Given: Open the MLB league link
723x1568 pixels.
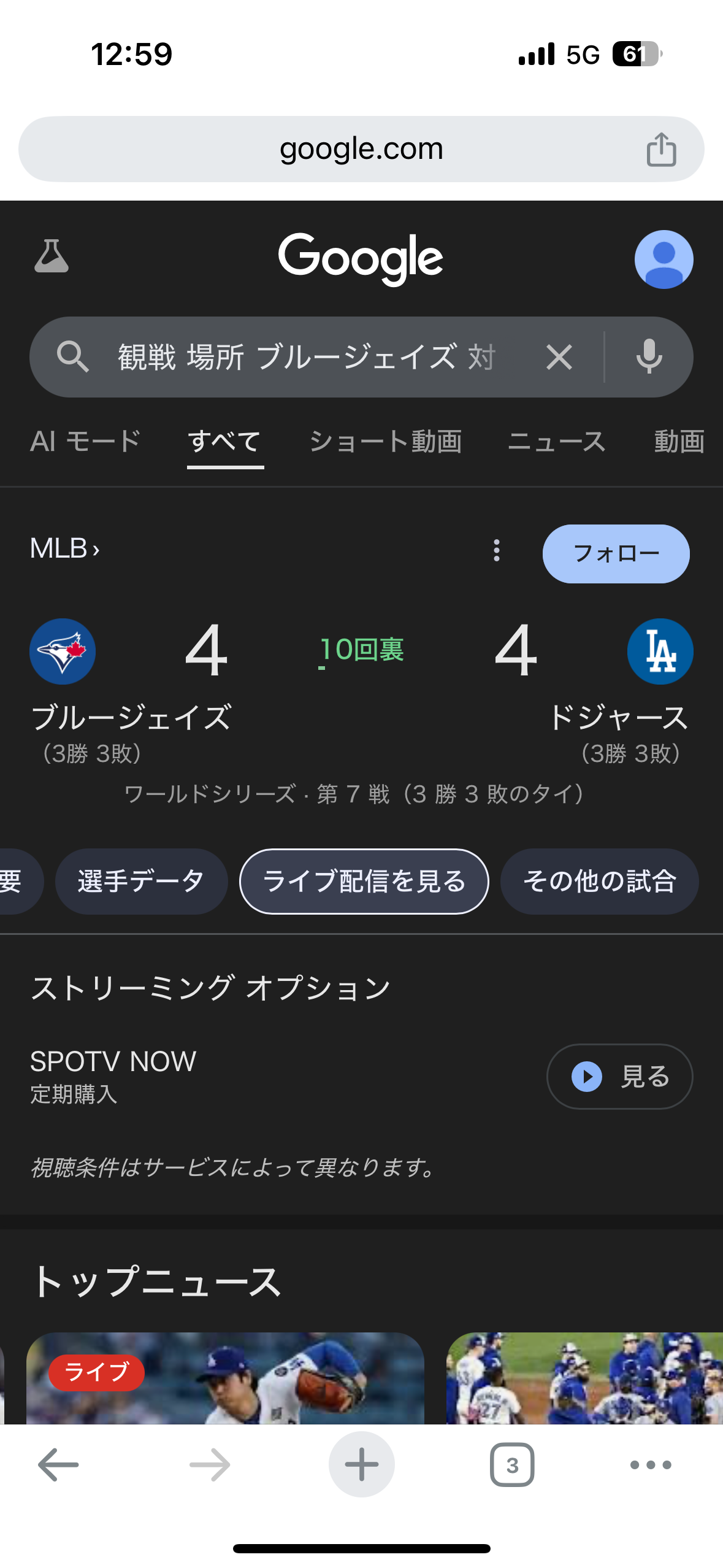Looking at the screenshot, I should [65, 548].
